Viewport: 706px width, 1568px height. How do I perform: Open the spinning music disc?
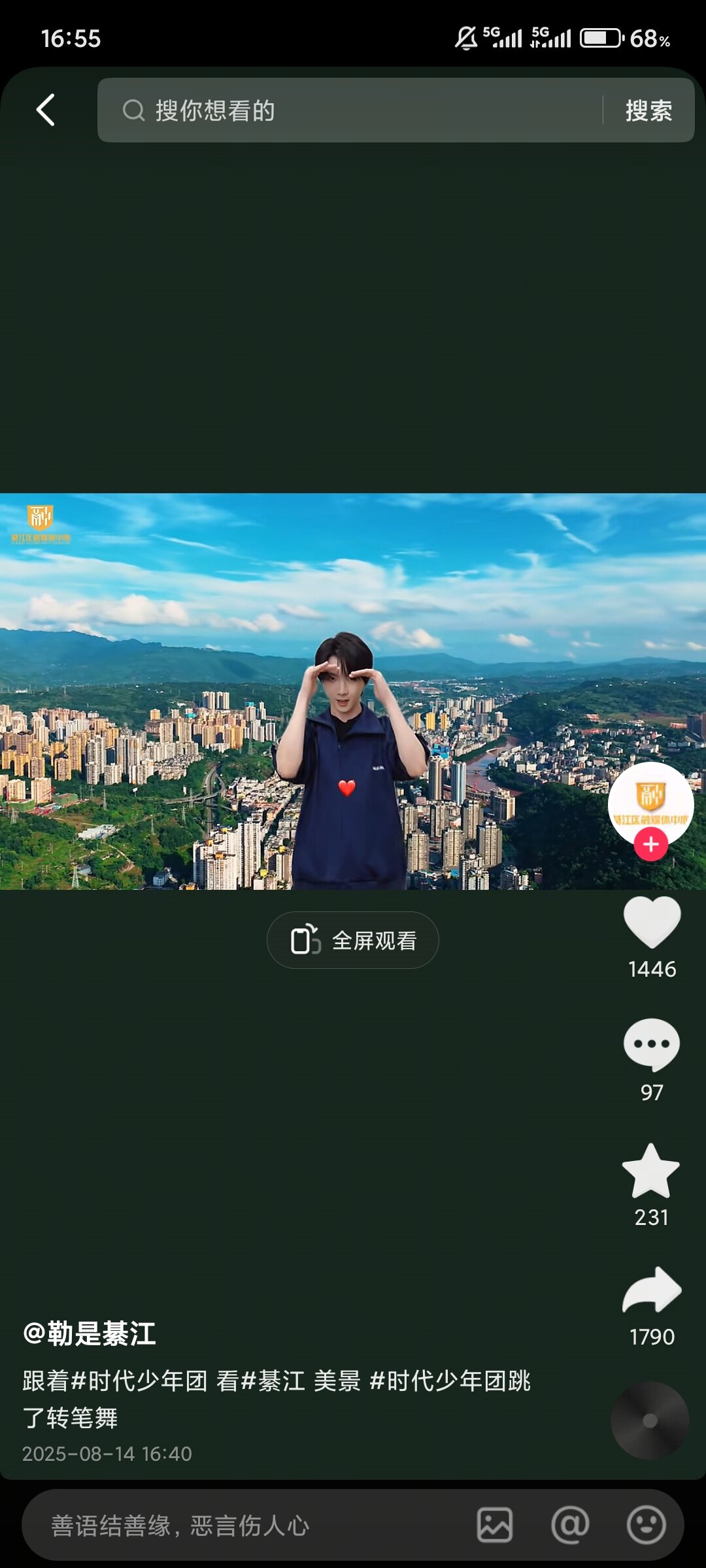pyautogui.click(x=650, y=1420)
